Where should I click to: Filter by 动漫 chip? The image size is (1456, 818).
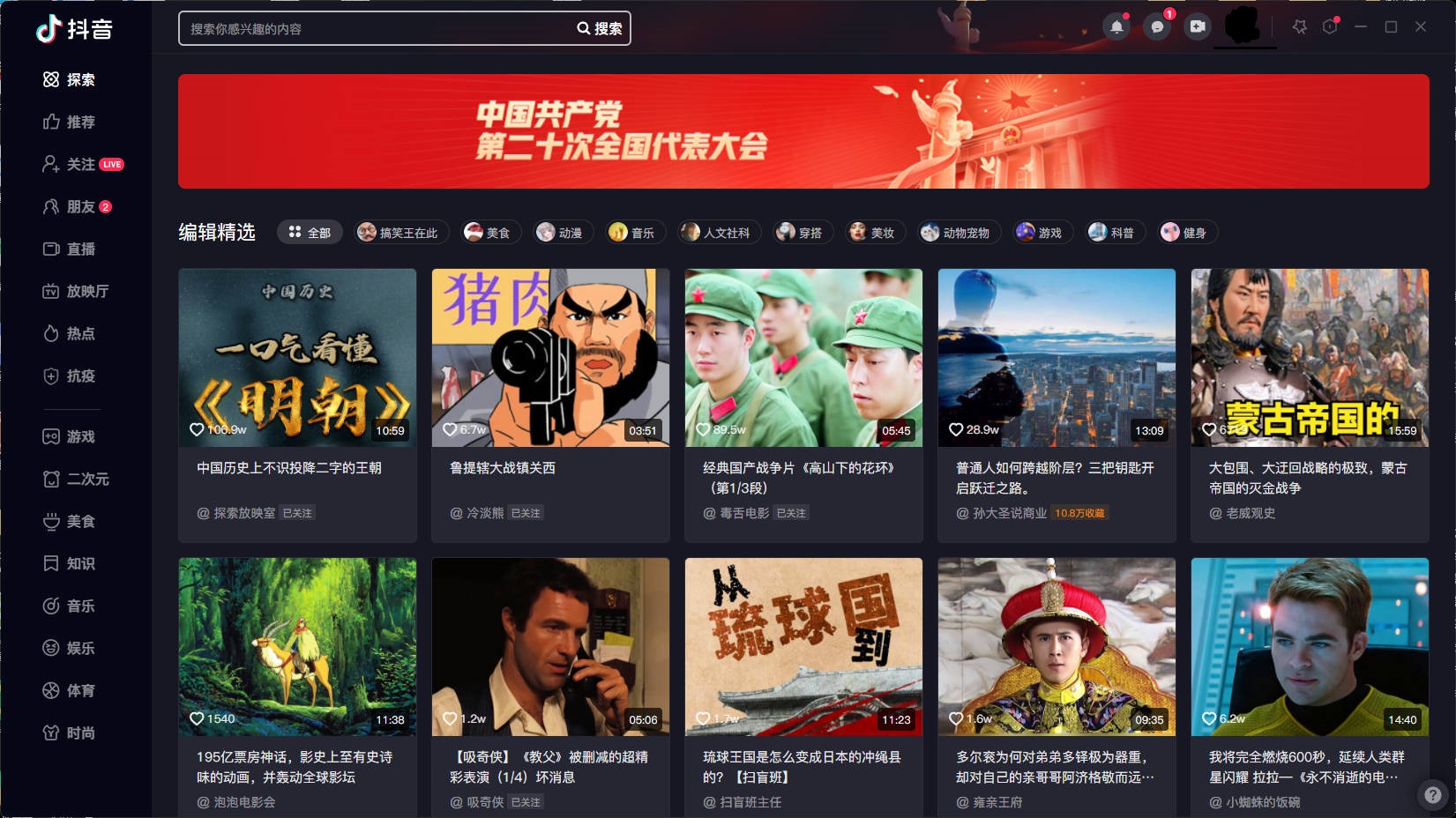click(560, 233)
